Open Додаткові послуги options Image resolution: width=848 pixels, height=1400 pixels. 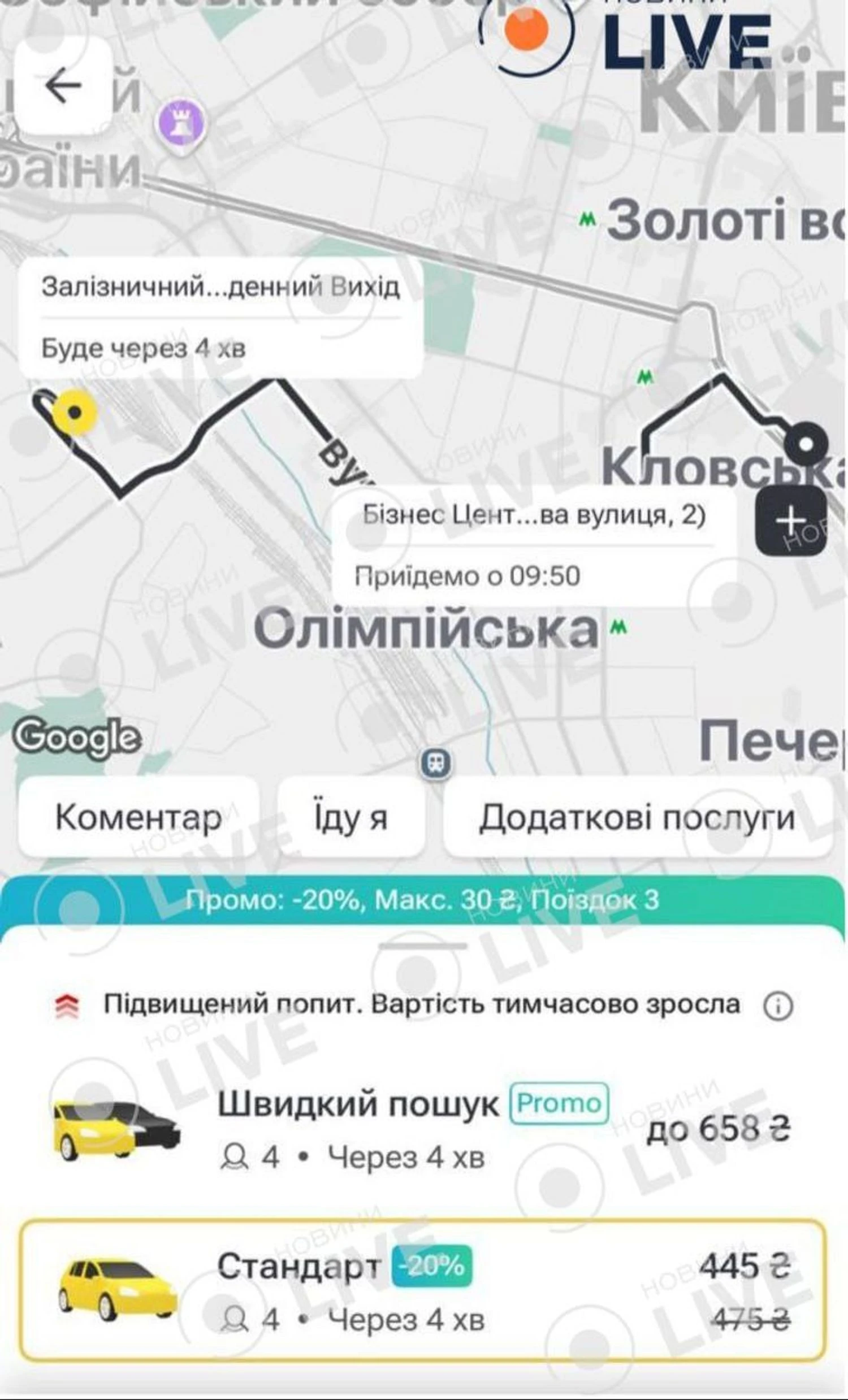coord(637,818)
